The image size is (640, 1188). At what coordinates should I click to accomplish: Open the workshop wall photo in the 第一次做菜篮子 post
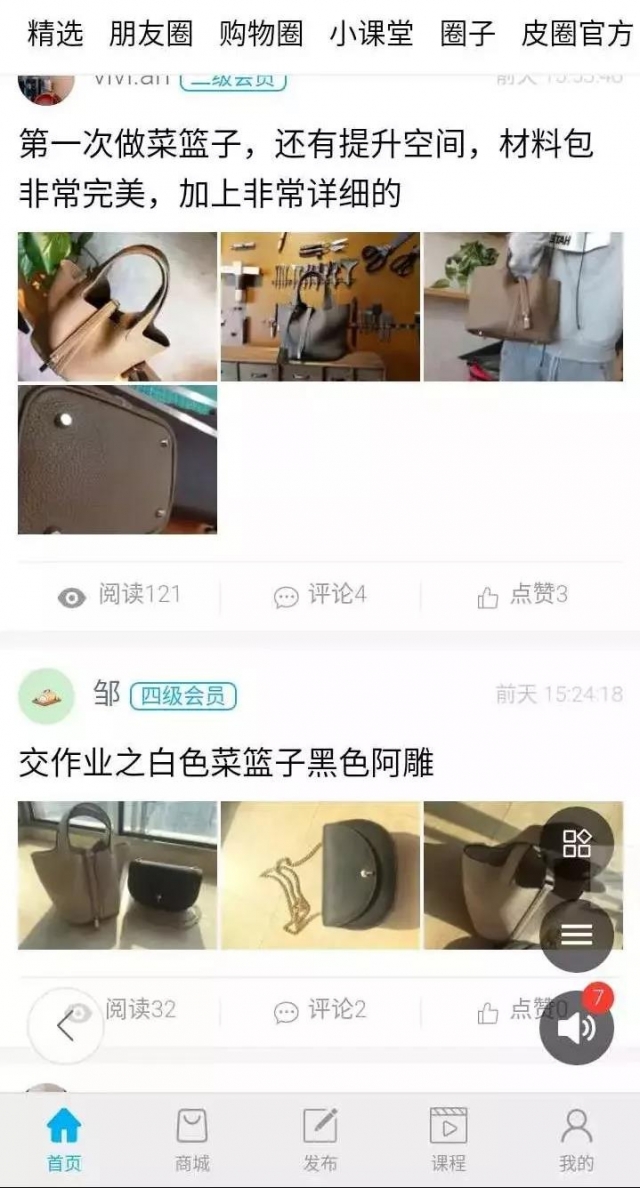click(x=320, y=306)
